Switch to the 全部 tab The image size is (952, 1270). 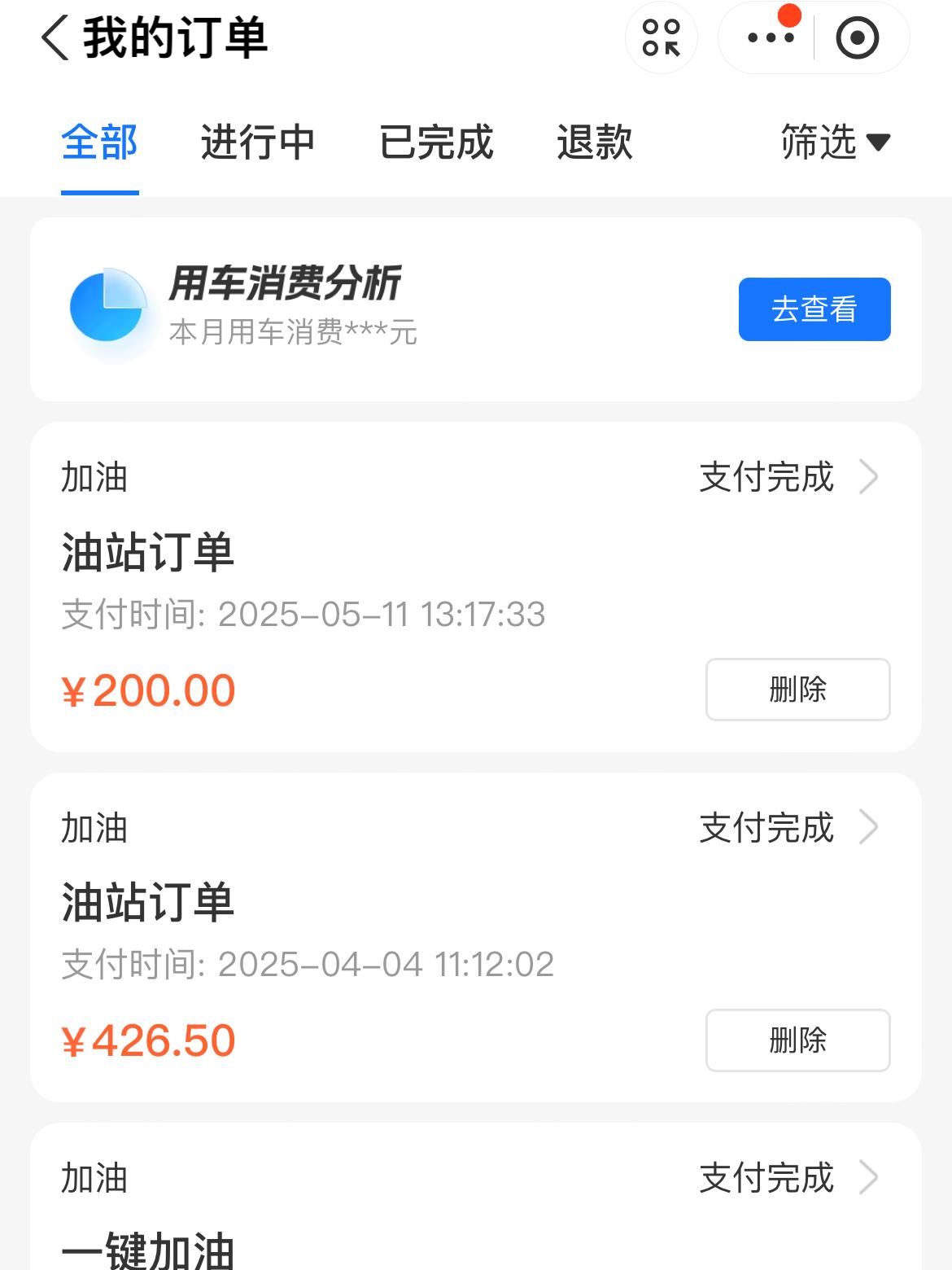pos(99,142)
